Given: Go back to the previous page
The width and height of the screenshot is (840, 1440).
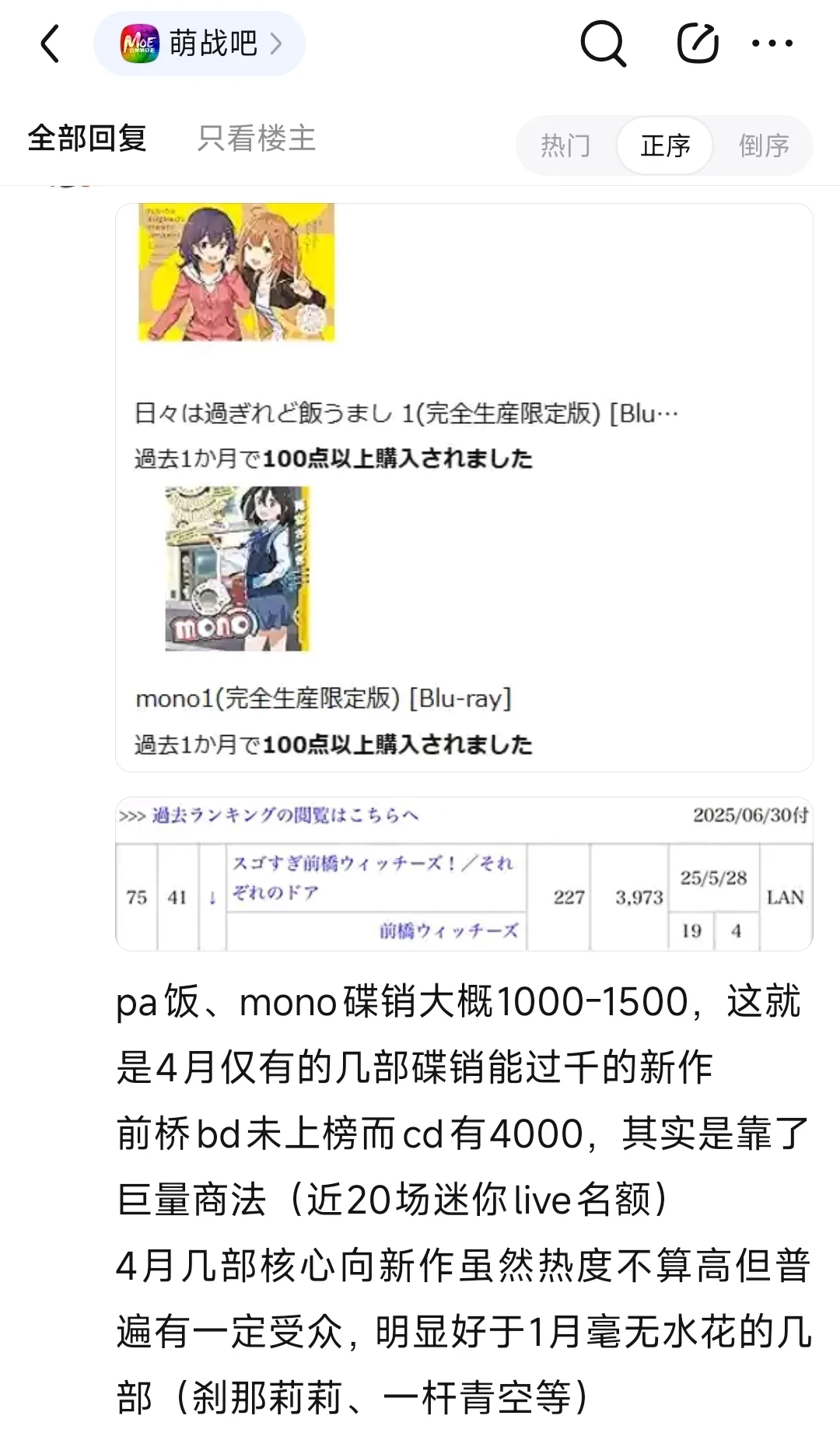Looking at the screenshot, I should click(x=51, y=44).
